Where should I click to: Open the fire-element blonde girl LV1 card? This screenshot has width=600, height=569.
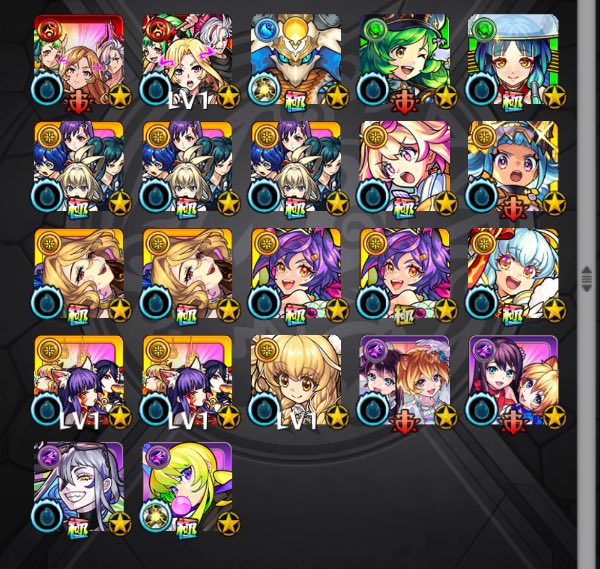coord(187,60)
